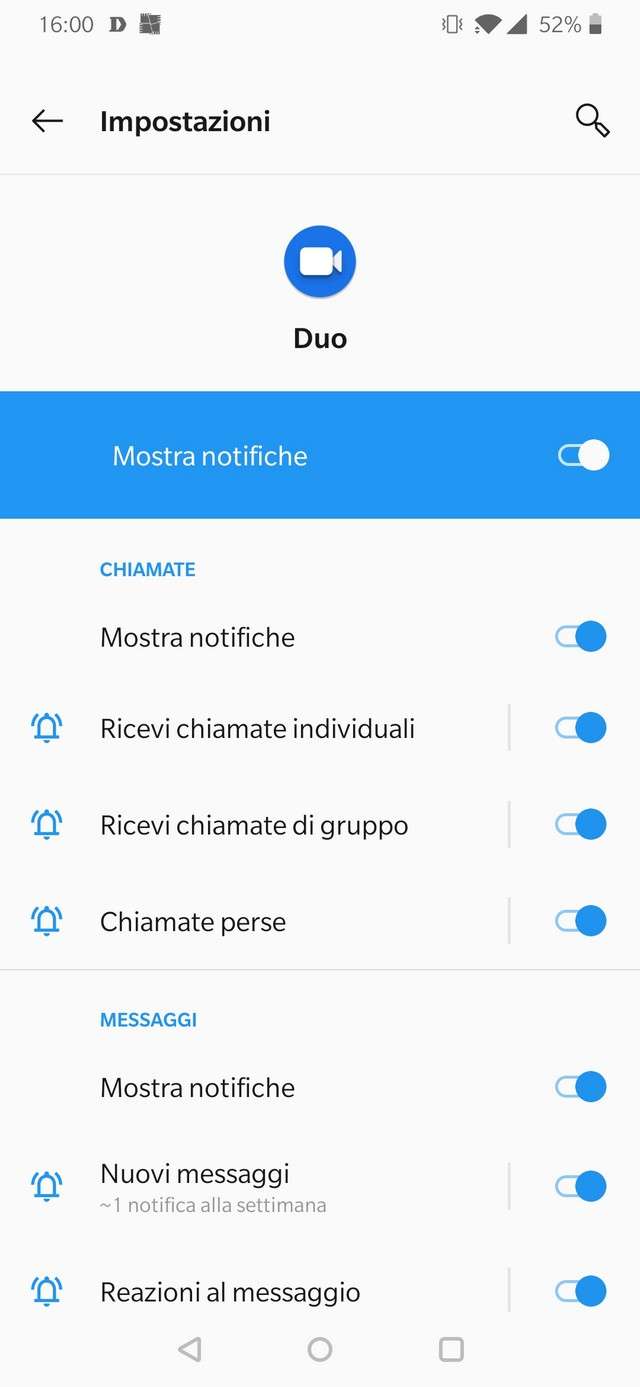640x1387 pixels.
Task: Open the recent apps overview
Action: [451, 1349]
